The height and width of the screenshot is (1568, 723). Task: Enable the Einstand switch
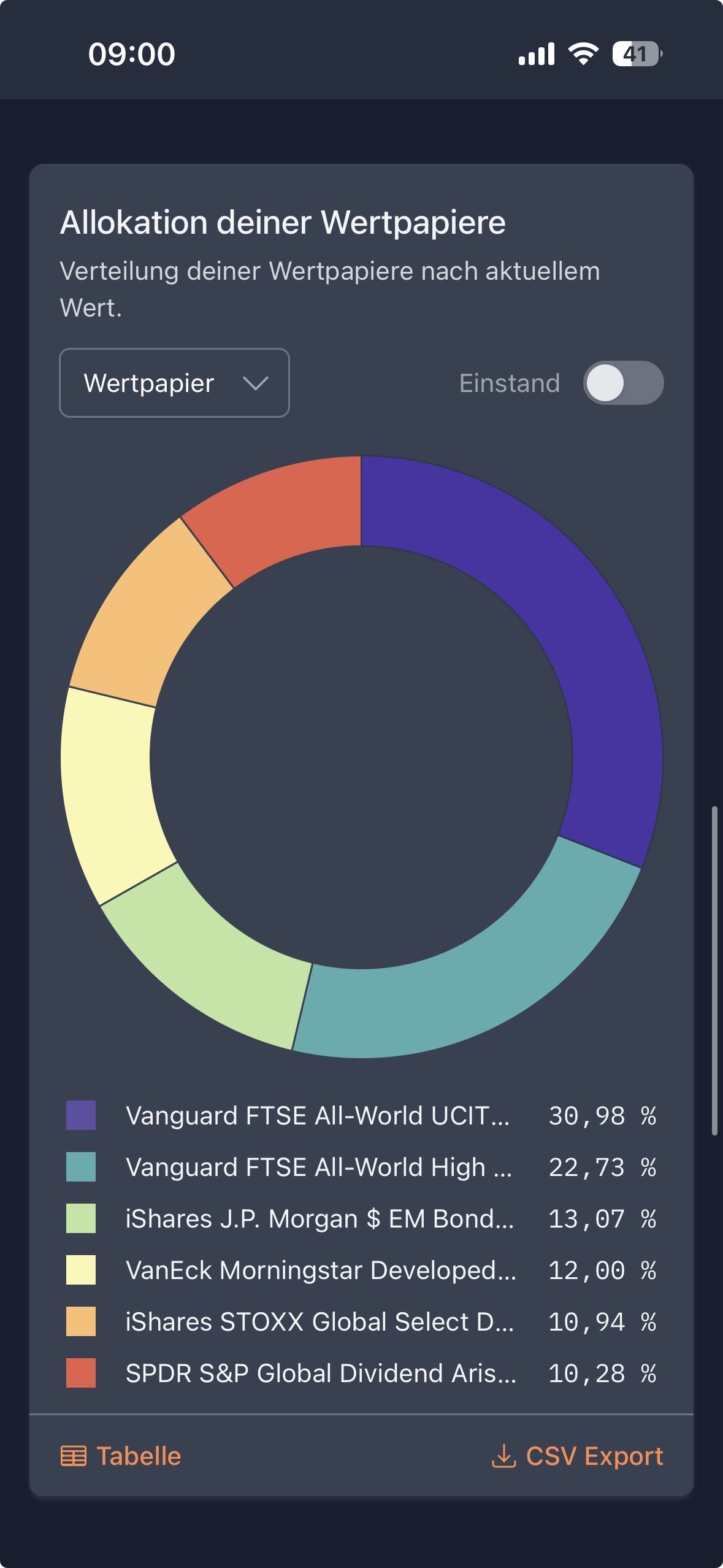coord(623,383)
